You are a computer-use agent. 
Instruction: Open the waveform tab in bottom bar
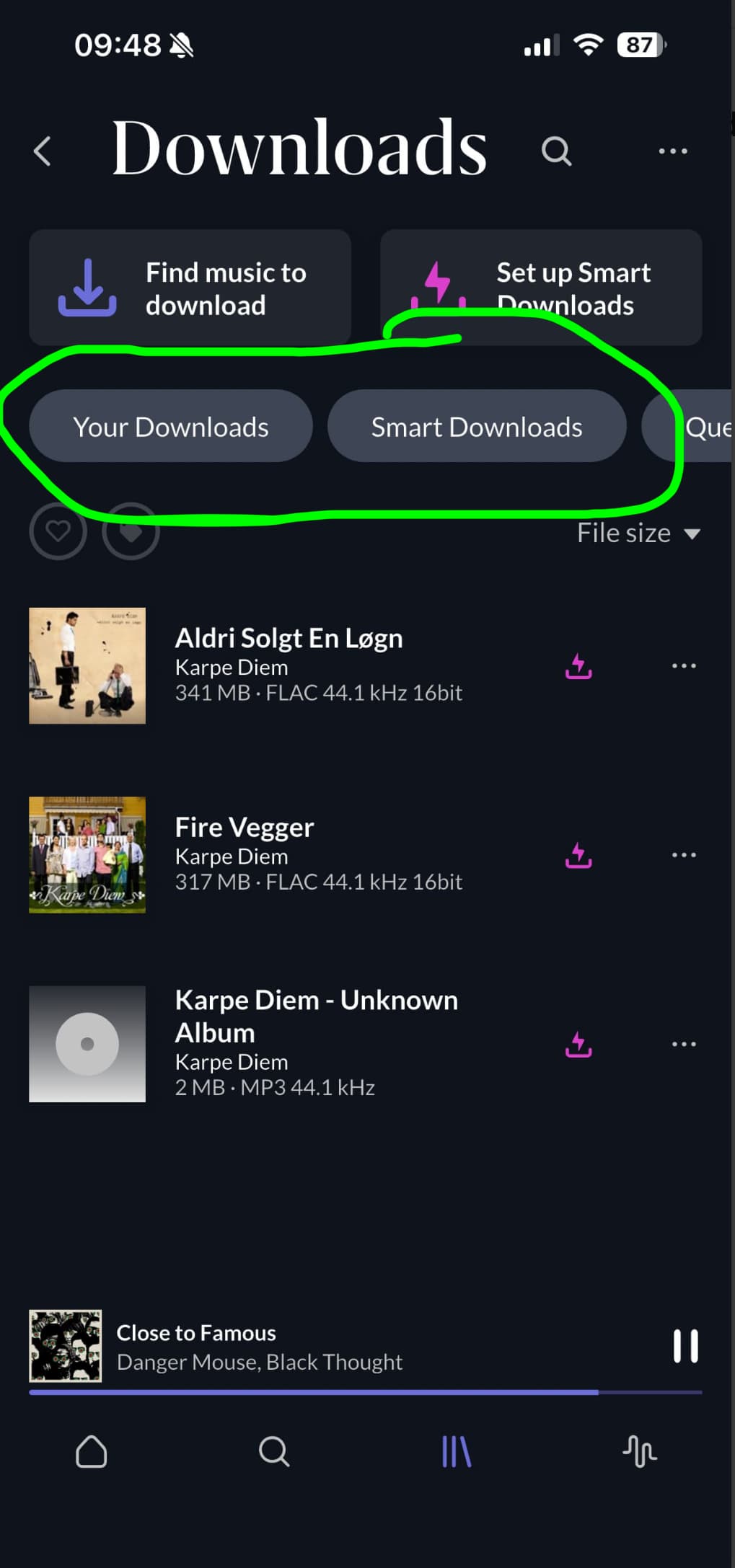coord(639,1451)
